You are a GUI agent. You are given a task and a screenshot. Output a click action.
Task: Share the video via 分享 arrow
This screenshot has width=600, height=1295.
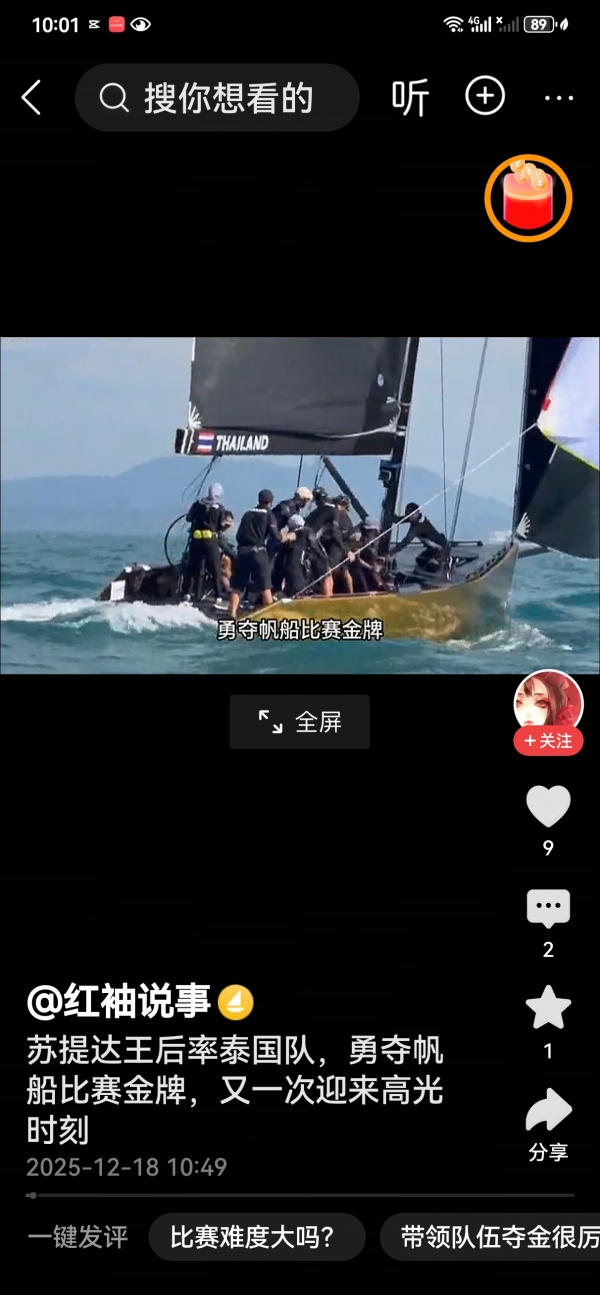[x=548, y=1112]
